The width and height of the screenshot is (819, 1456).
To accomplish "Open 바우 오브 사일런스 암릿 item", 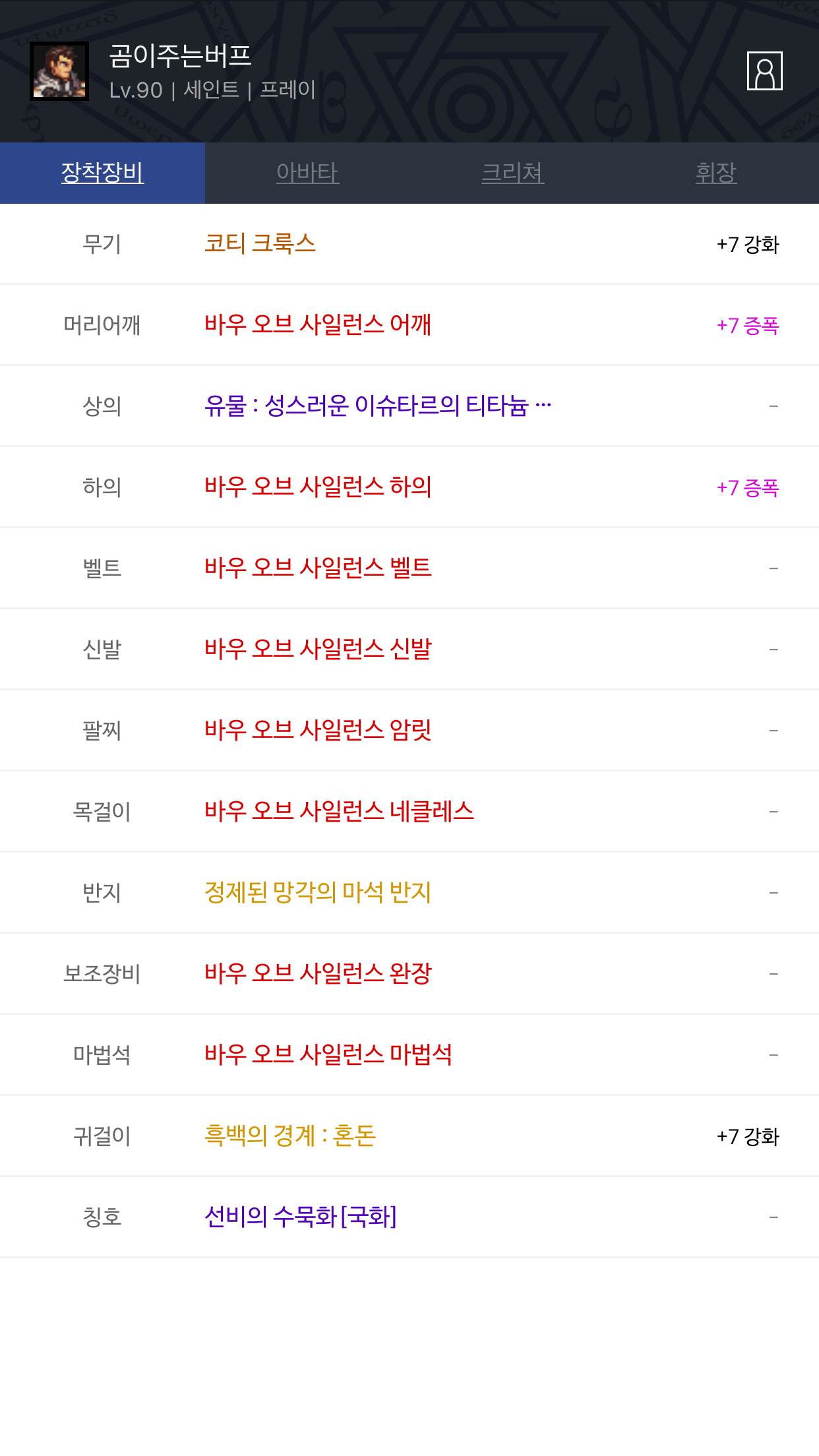I will click(x=318, y=730).
